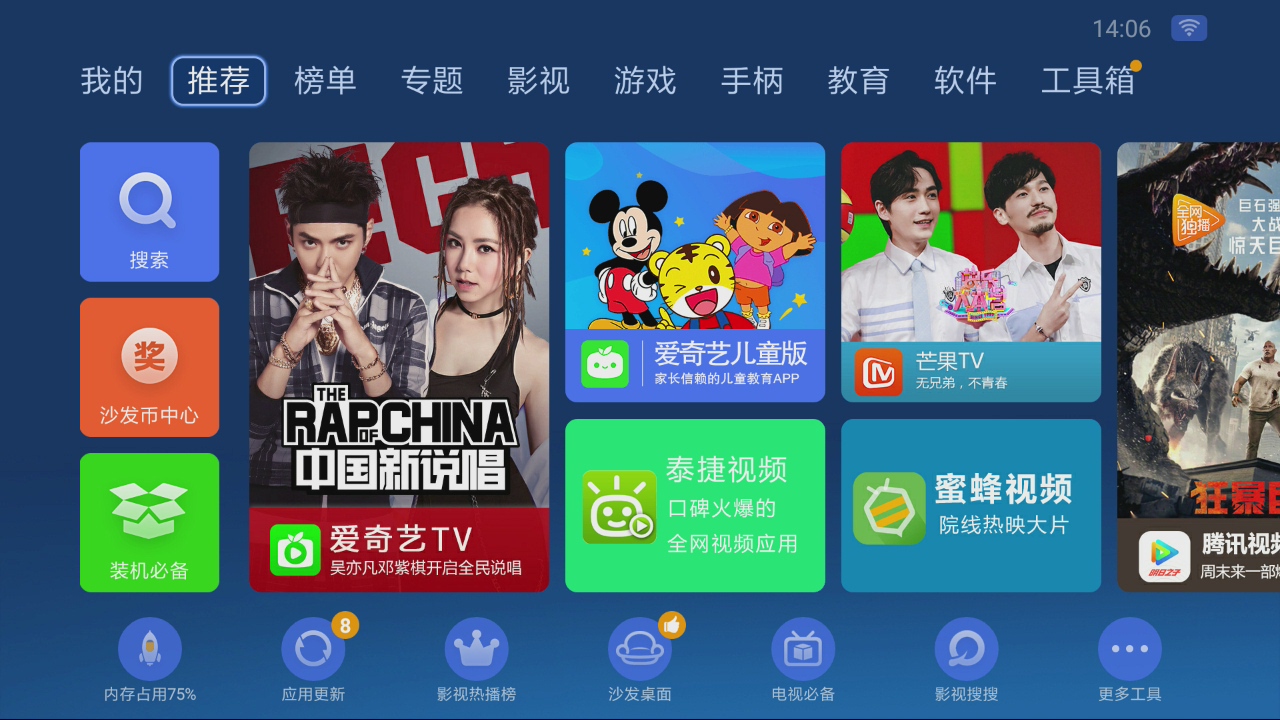Open the 搜索 search tile

coord(149,212)
